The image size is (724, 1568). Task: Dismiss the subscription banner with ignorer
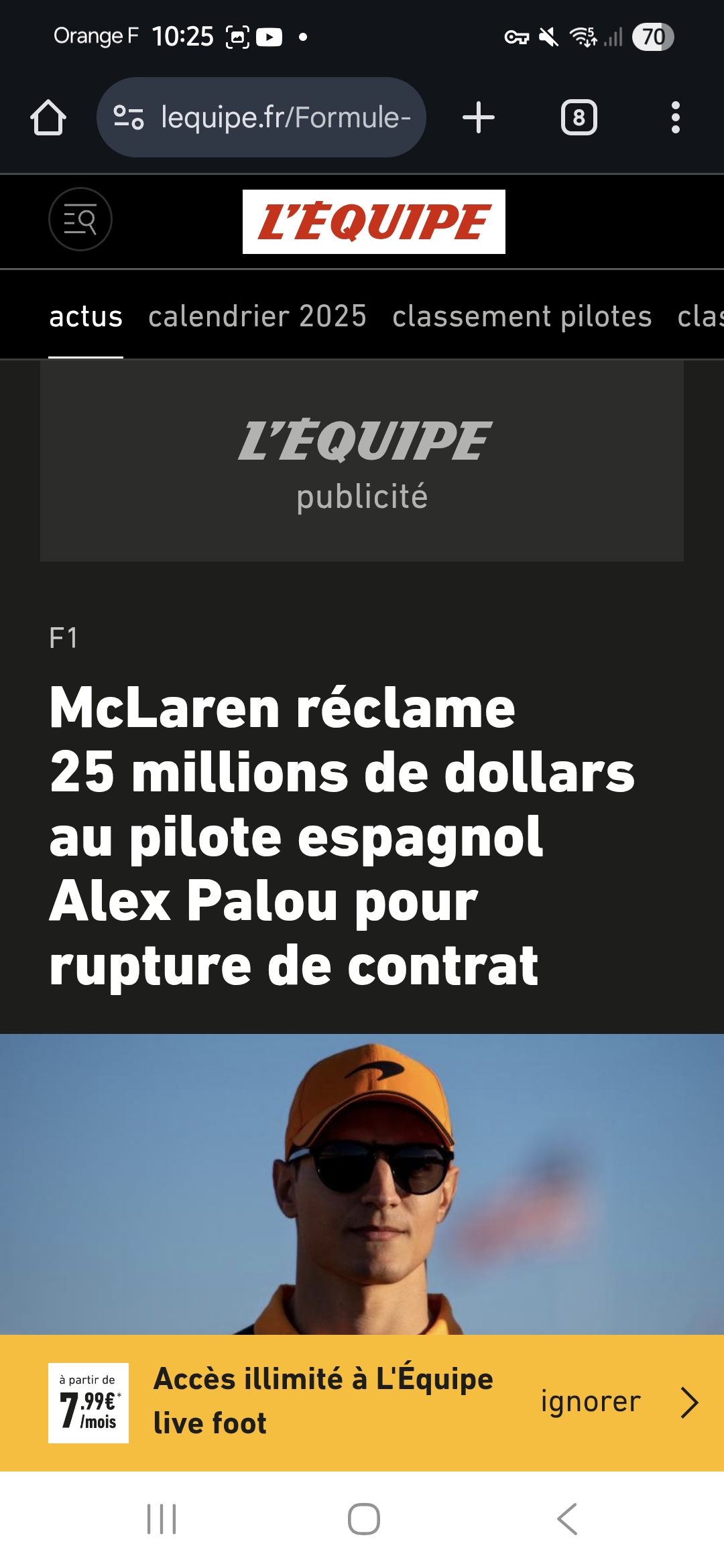coord(591,1402)
